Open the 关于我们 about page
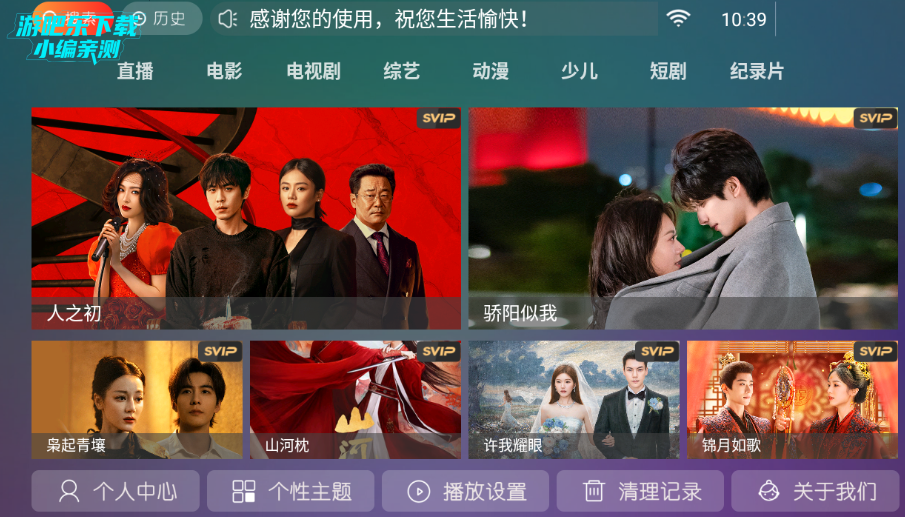 tap(815, 491)
